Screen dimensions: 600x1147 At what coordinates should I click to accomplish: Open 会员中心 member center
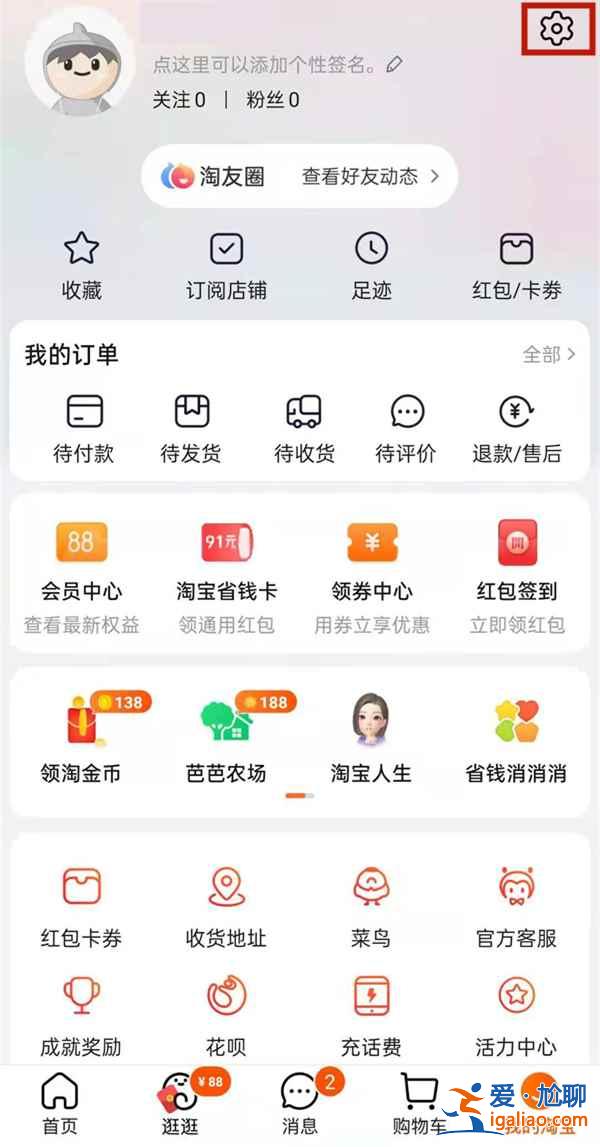coord(81,578)
